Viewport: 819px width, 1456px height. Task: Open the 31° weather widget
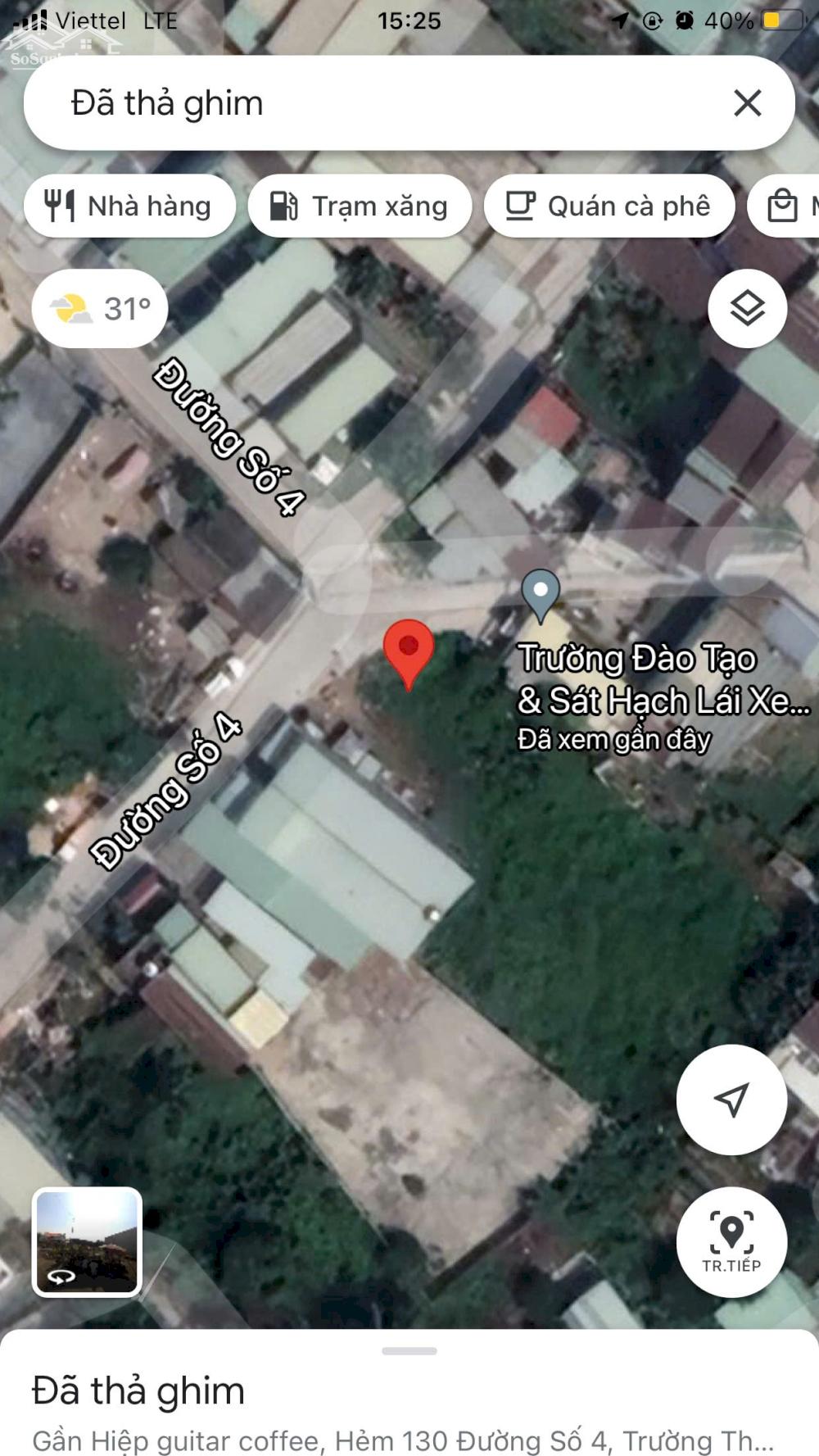(100, 309)
